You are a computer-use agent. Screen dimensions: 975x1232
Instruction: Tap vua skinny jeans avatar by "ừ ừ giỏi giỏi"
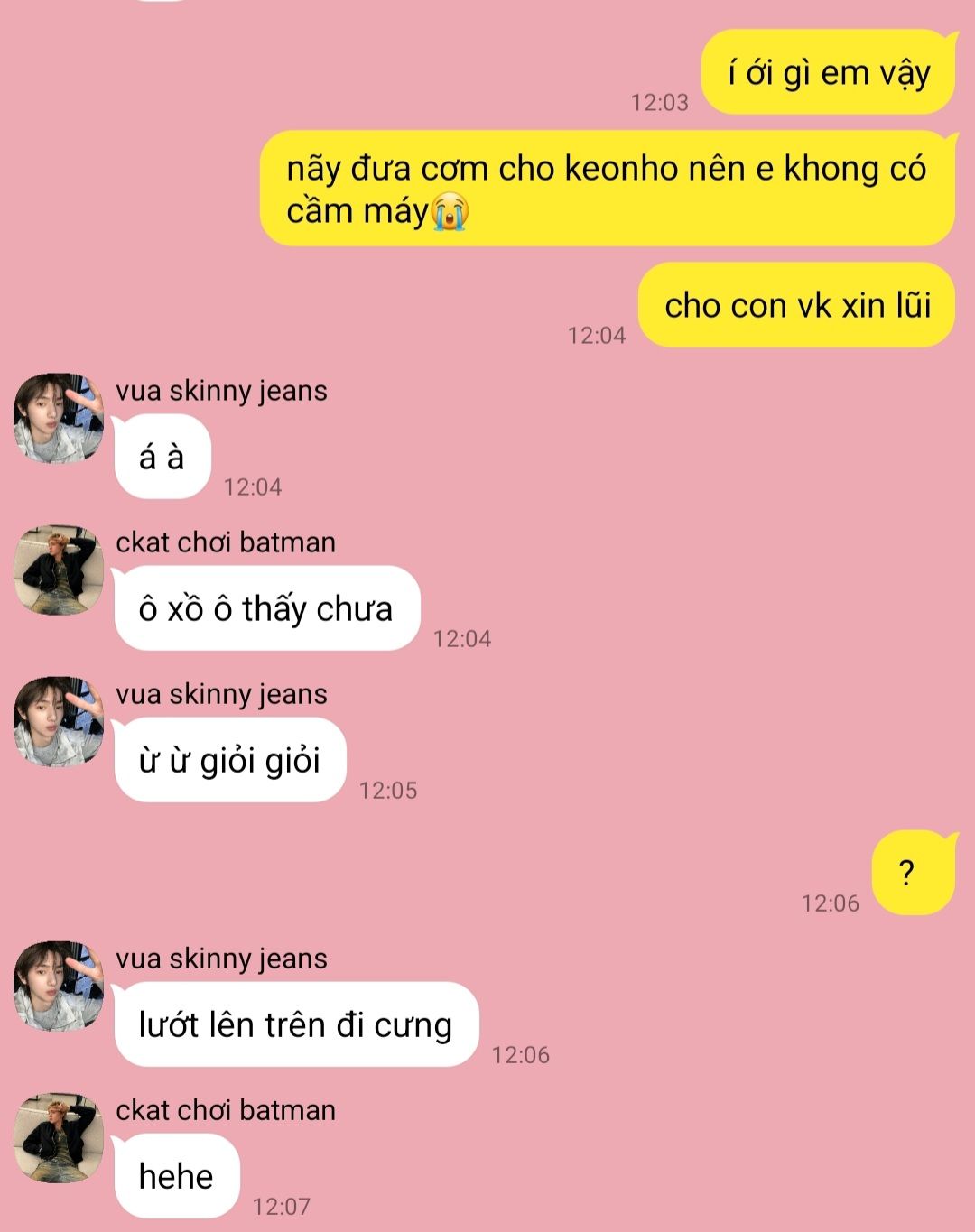59,721
